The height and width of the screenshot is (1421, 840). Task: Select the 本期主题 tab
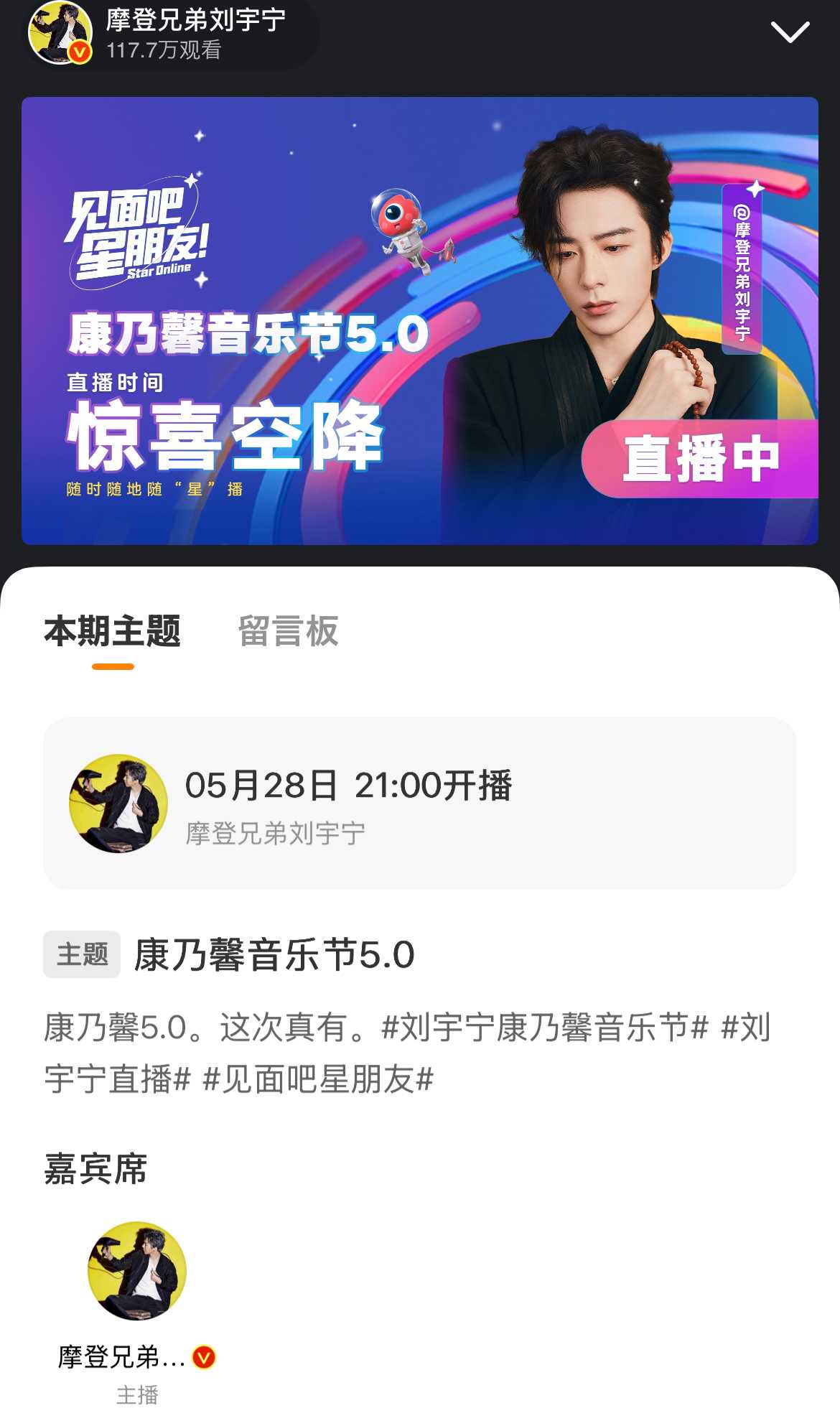[x=113, y=631]
